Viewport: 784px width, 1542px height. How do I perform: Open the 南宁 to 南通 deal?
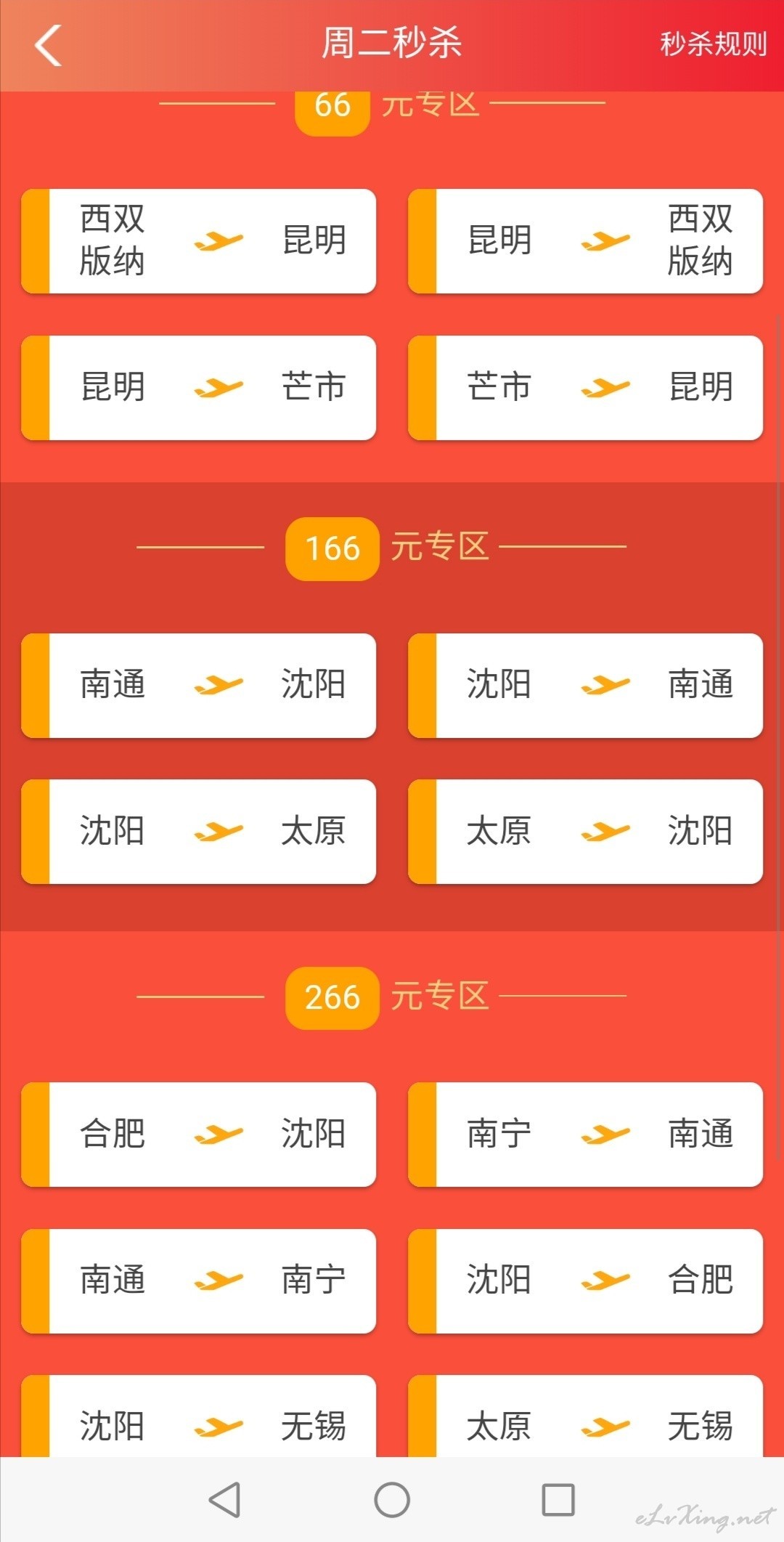tap(585, 1135)
